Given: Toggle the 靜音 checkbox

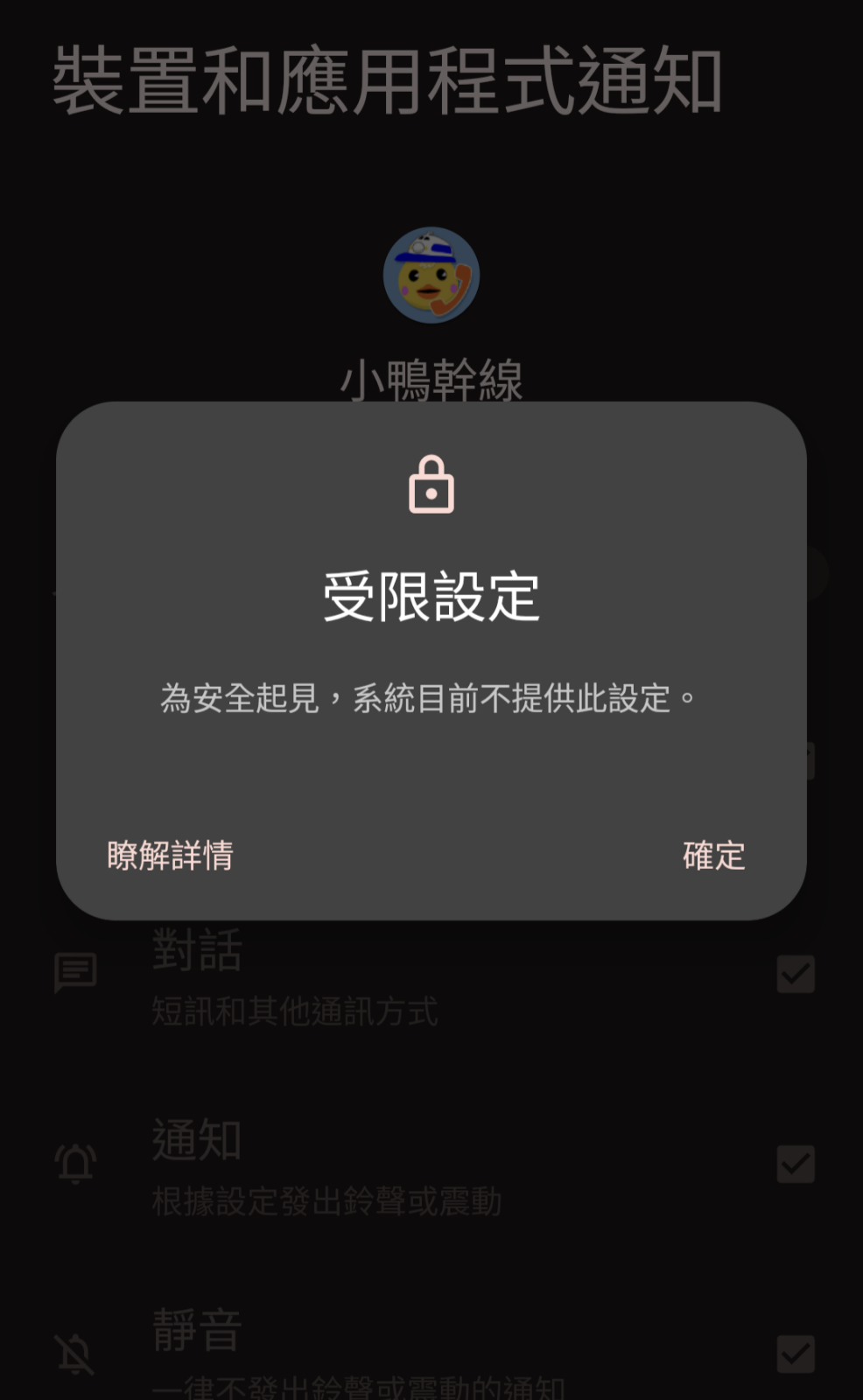Looking at the screenshot, I should tap(795, 1352).
